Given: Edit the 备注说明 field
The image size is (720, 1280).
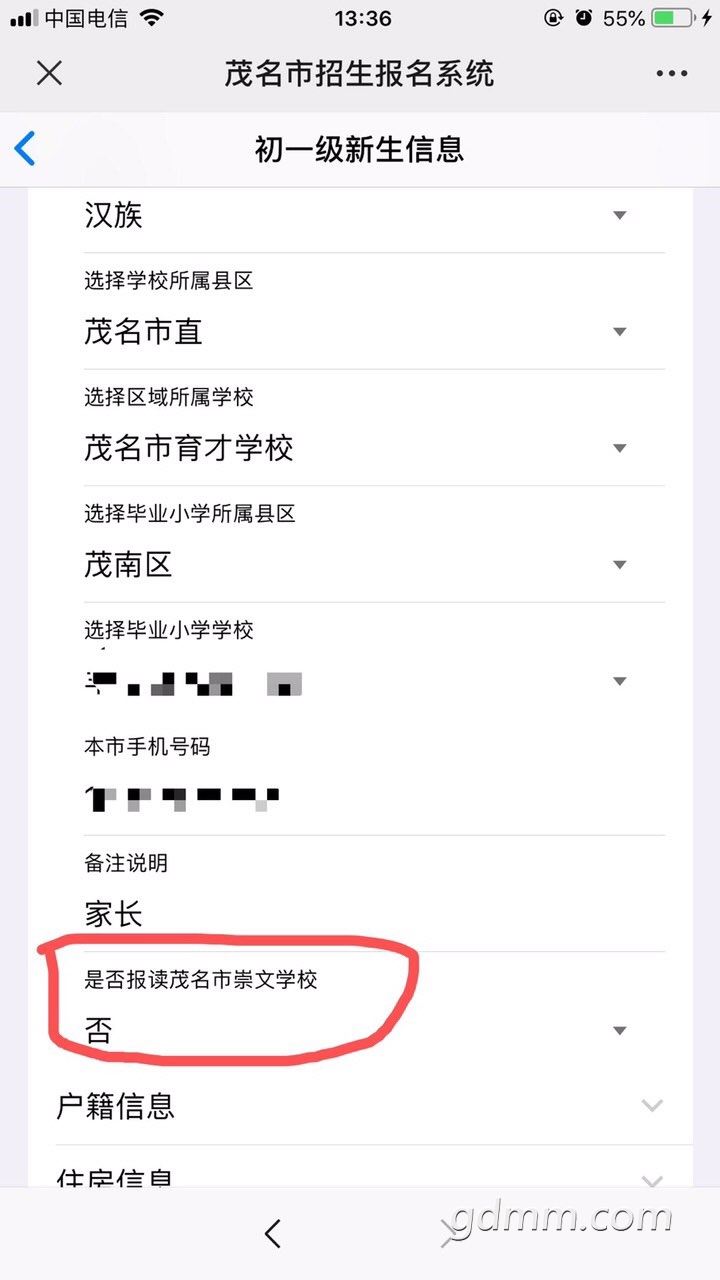Looking at the screenshot, I should point(360,913).
